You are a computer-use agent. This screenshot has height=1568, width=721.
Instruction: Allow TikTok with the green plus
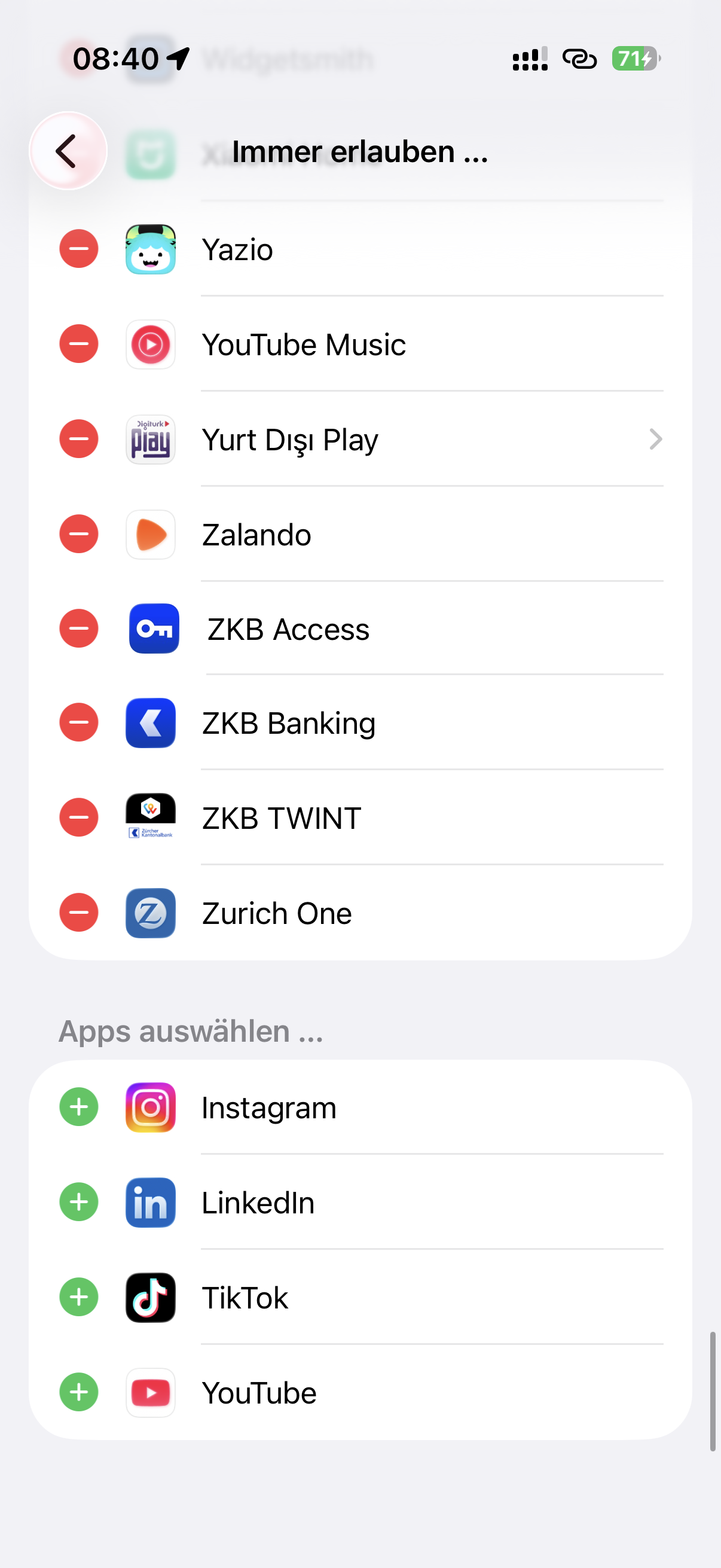click(78, 1297)
